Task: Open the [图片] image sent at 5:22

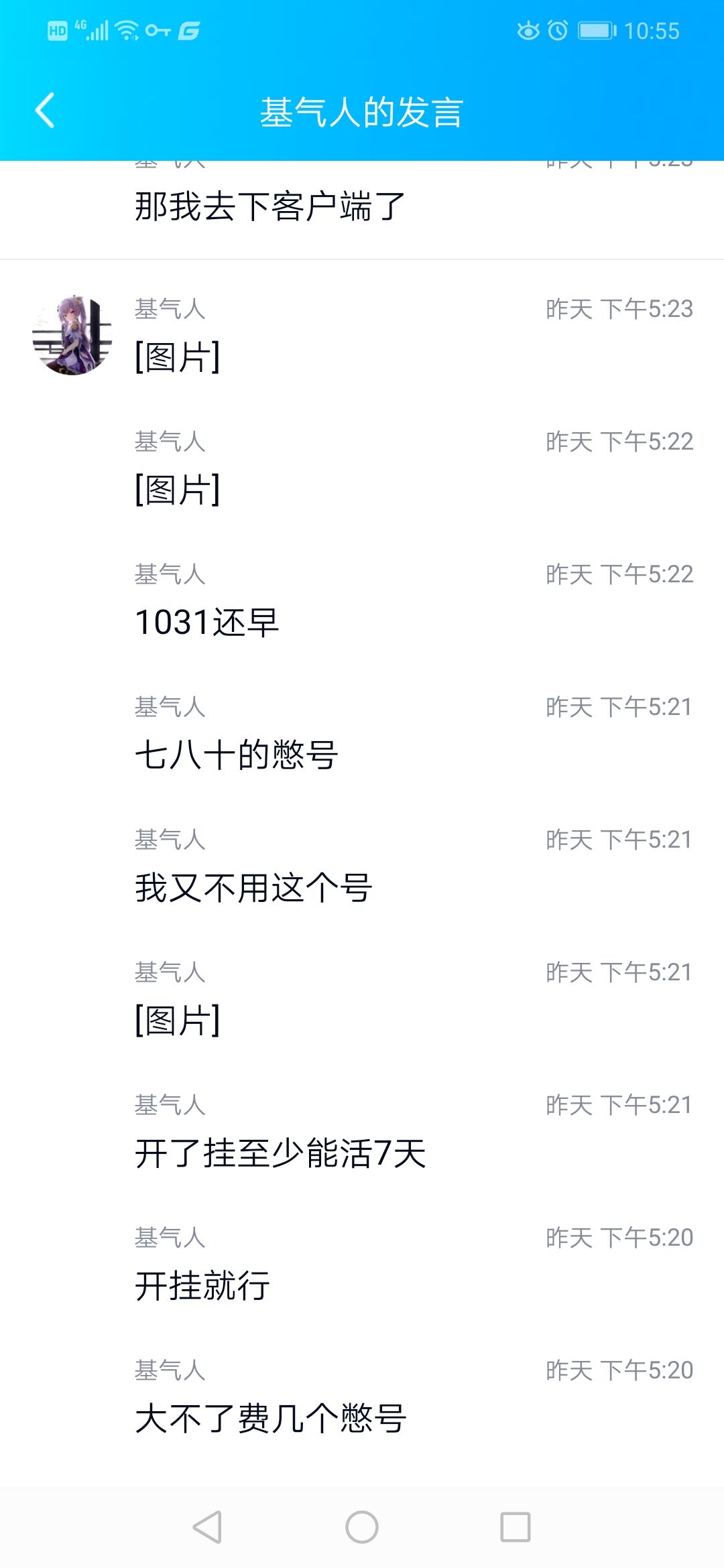Action: pyautogui.click(x=178, y=491)
